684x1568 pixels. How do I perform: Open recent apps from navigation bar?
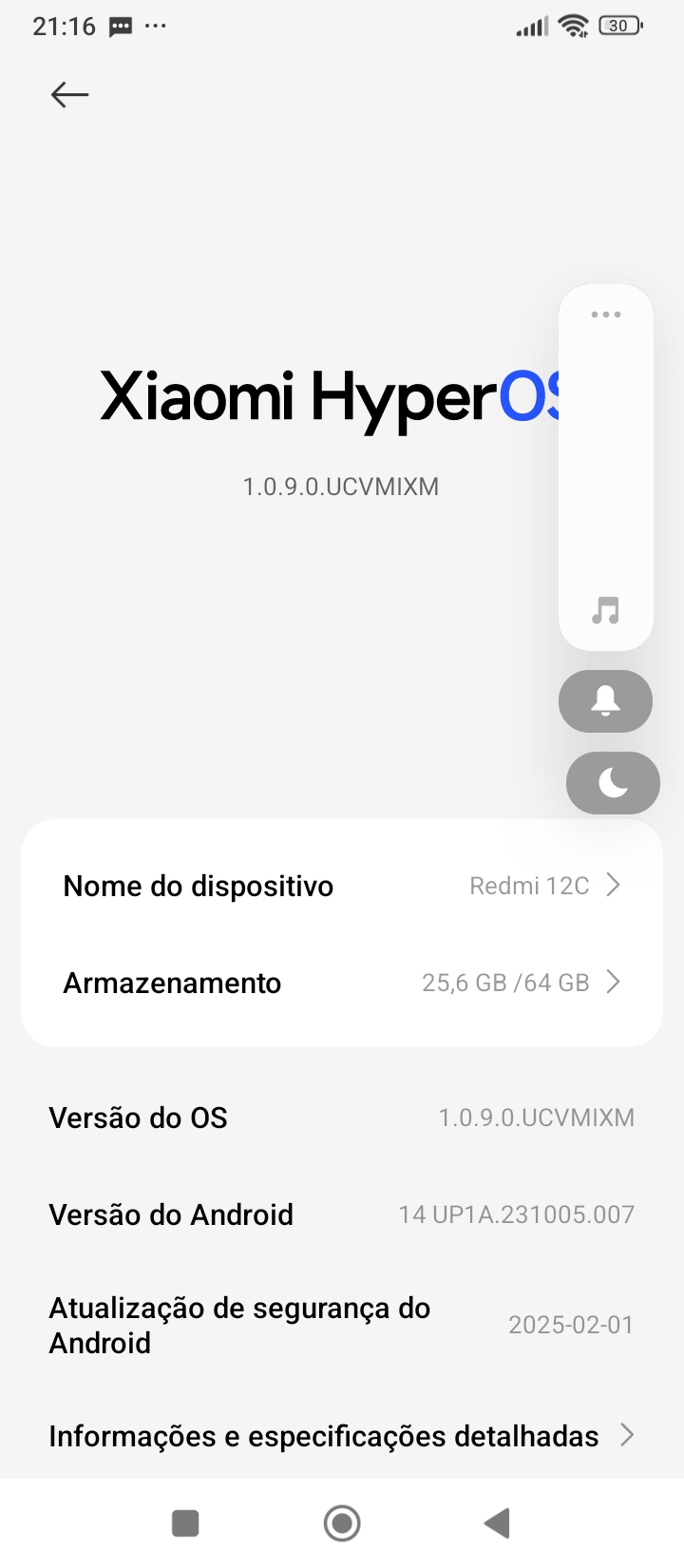point(185,1523)
